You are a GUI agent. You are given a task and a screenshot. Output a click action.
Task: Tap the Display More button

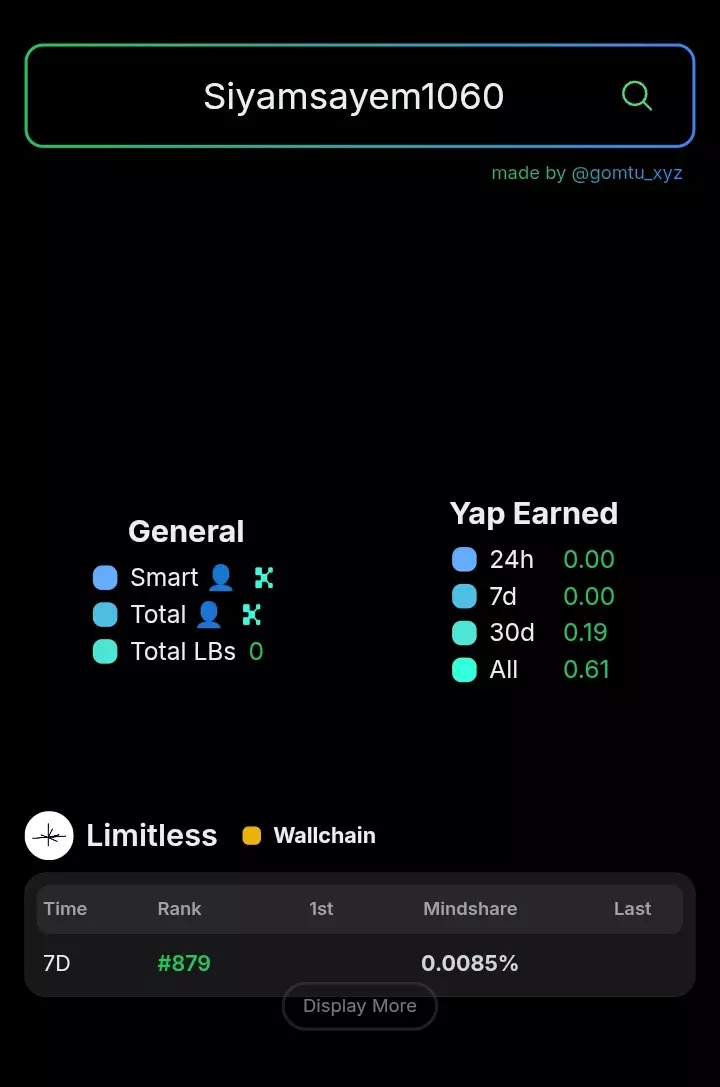359,1006
